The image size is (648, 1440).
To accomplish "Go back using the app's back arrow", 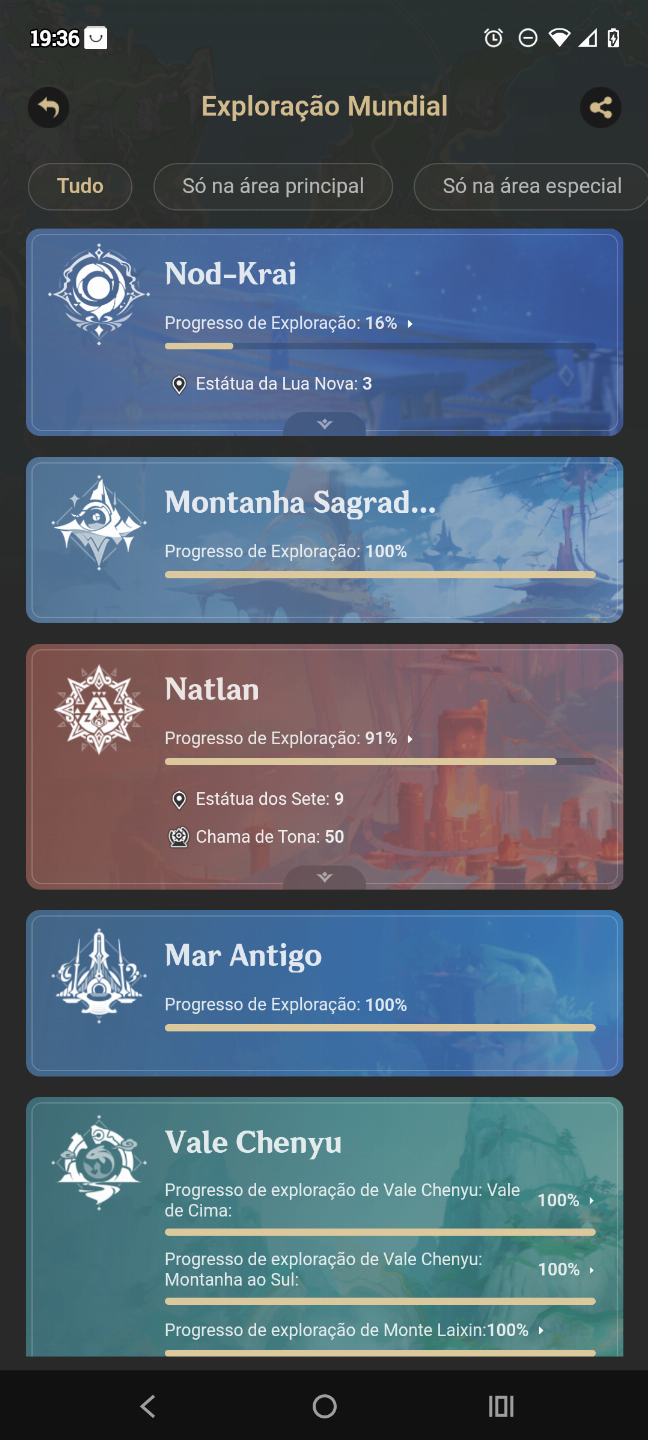I will tap(48, 107).
